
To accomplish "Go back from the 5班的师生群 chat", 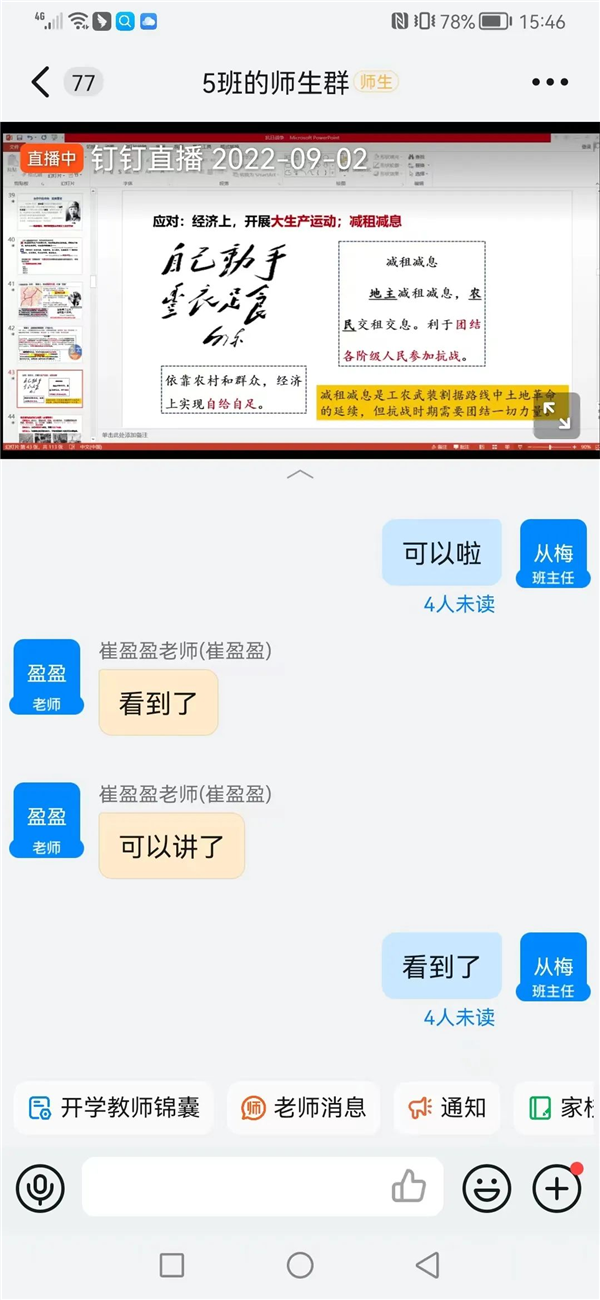I will pos(40,82).
